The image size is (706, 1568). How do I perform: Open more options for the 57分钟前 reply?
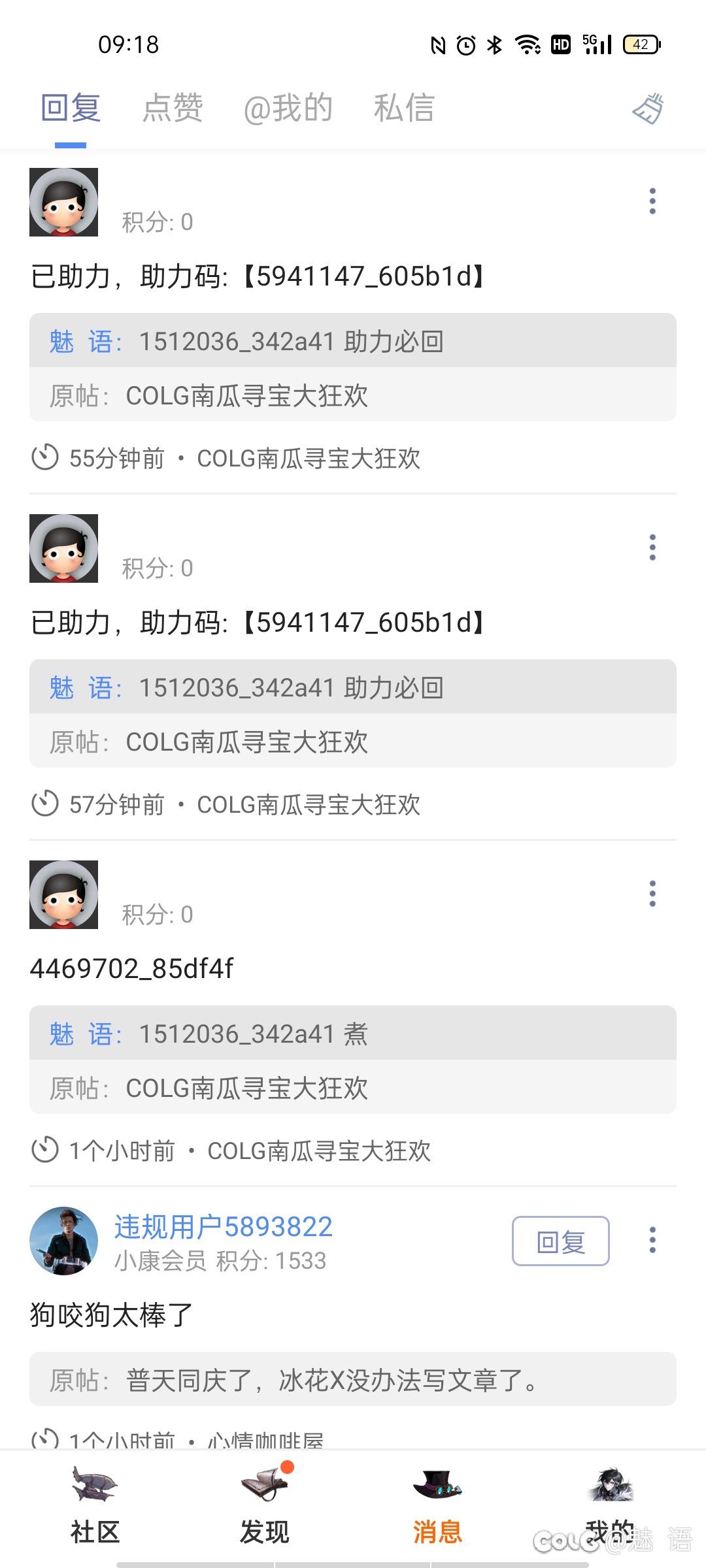[652, 547]
